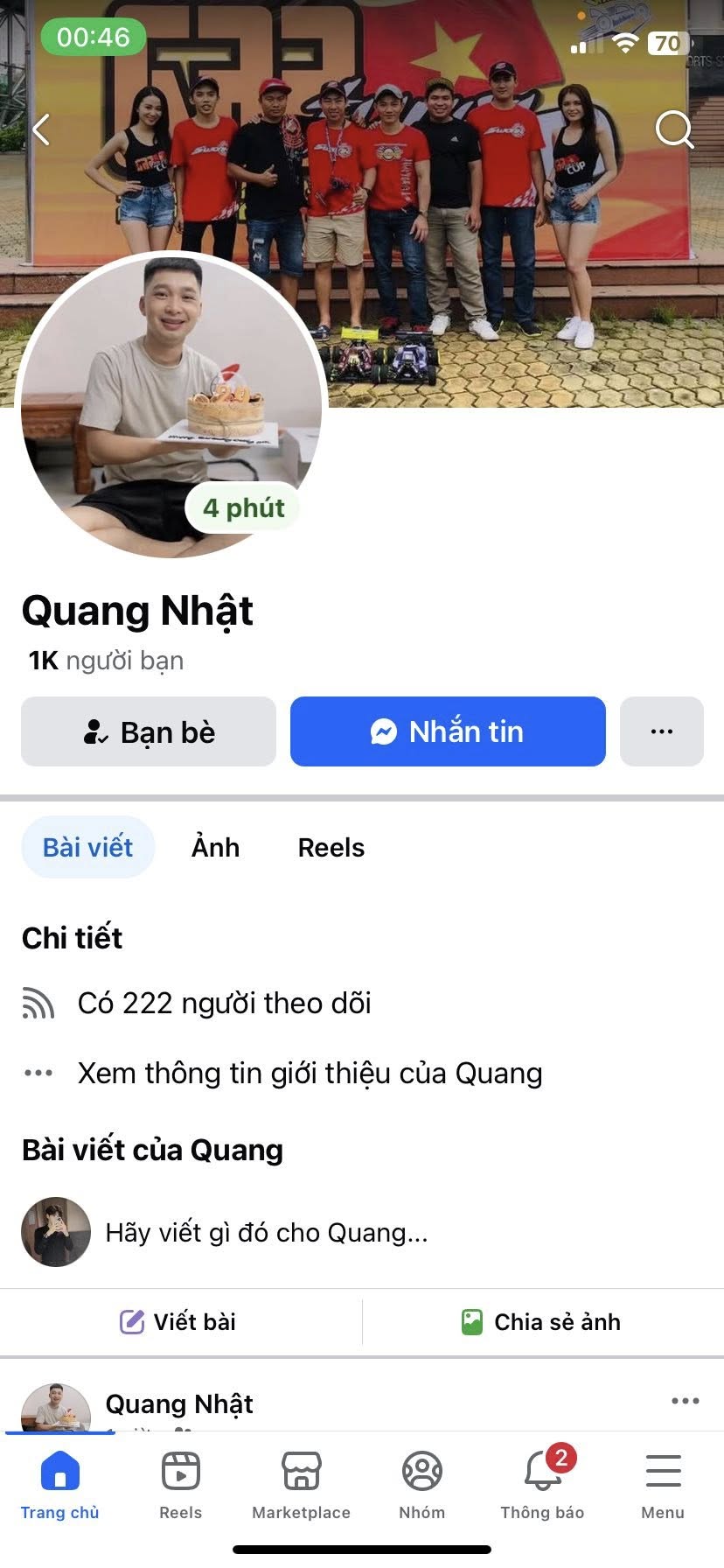
Task: Choose Chia sẻ ảnh to share a photo
Action: tap(541, 1321)
